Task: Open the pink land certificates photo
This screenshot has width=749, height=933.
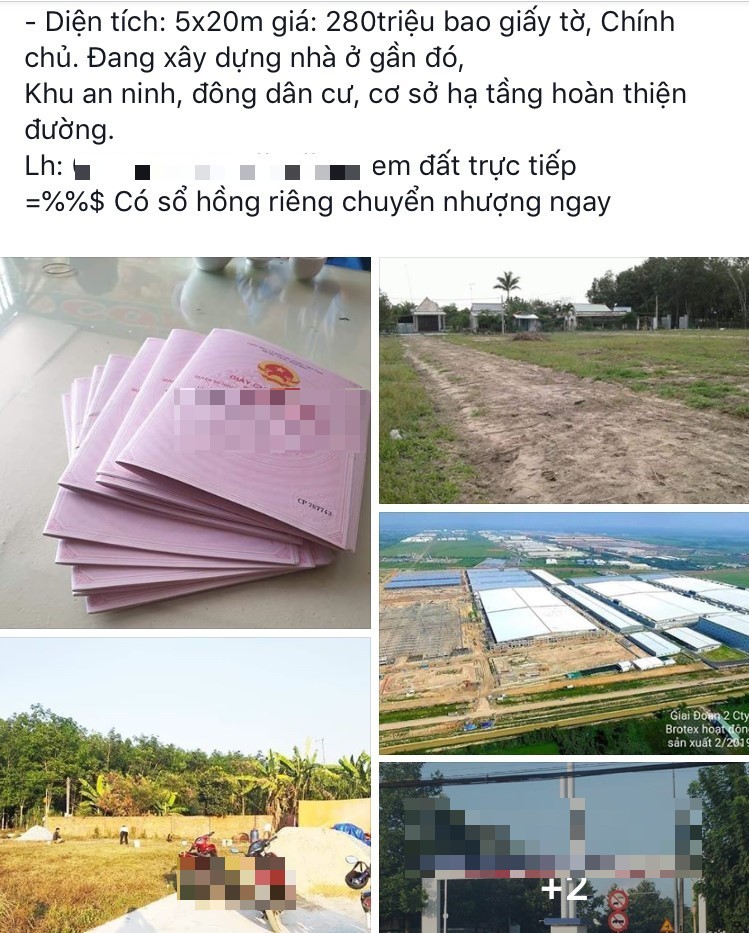Action: click(x=185, y=442)
